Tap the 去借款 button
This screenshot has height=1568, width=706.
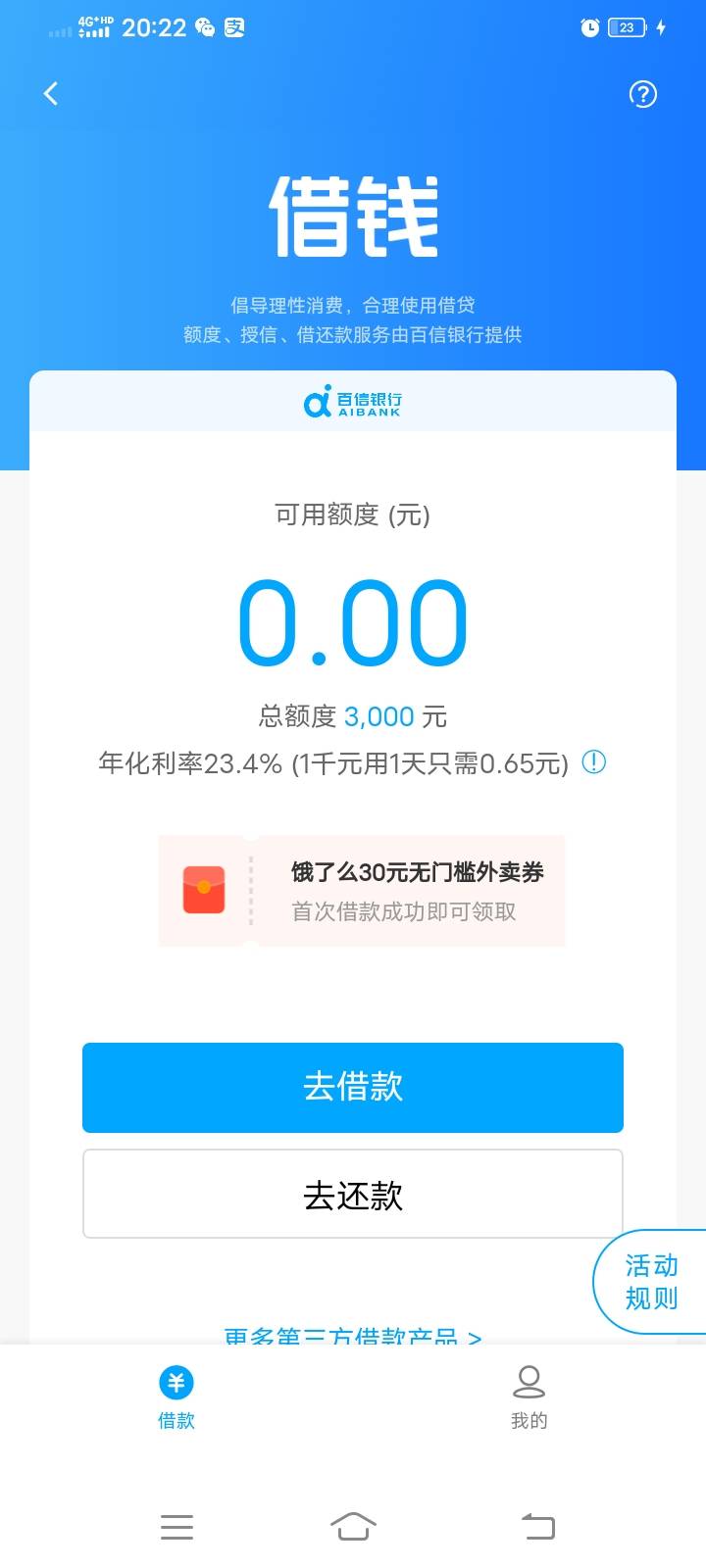pyautogui.click(x=353, y=1088)
